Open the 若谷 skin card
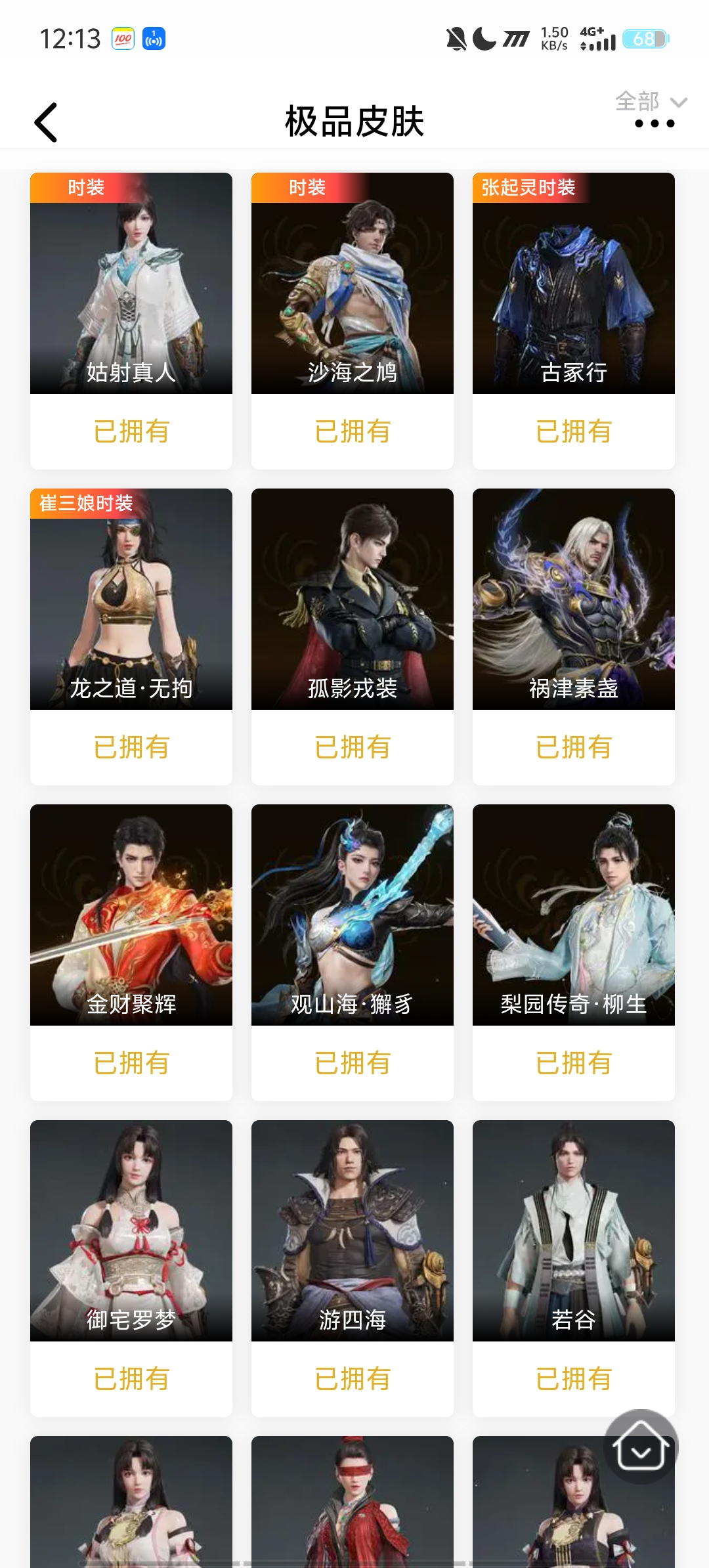Viewport: 709px width, 1568px height. coord(574,1268)
